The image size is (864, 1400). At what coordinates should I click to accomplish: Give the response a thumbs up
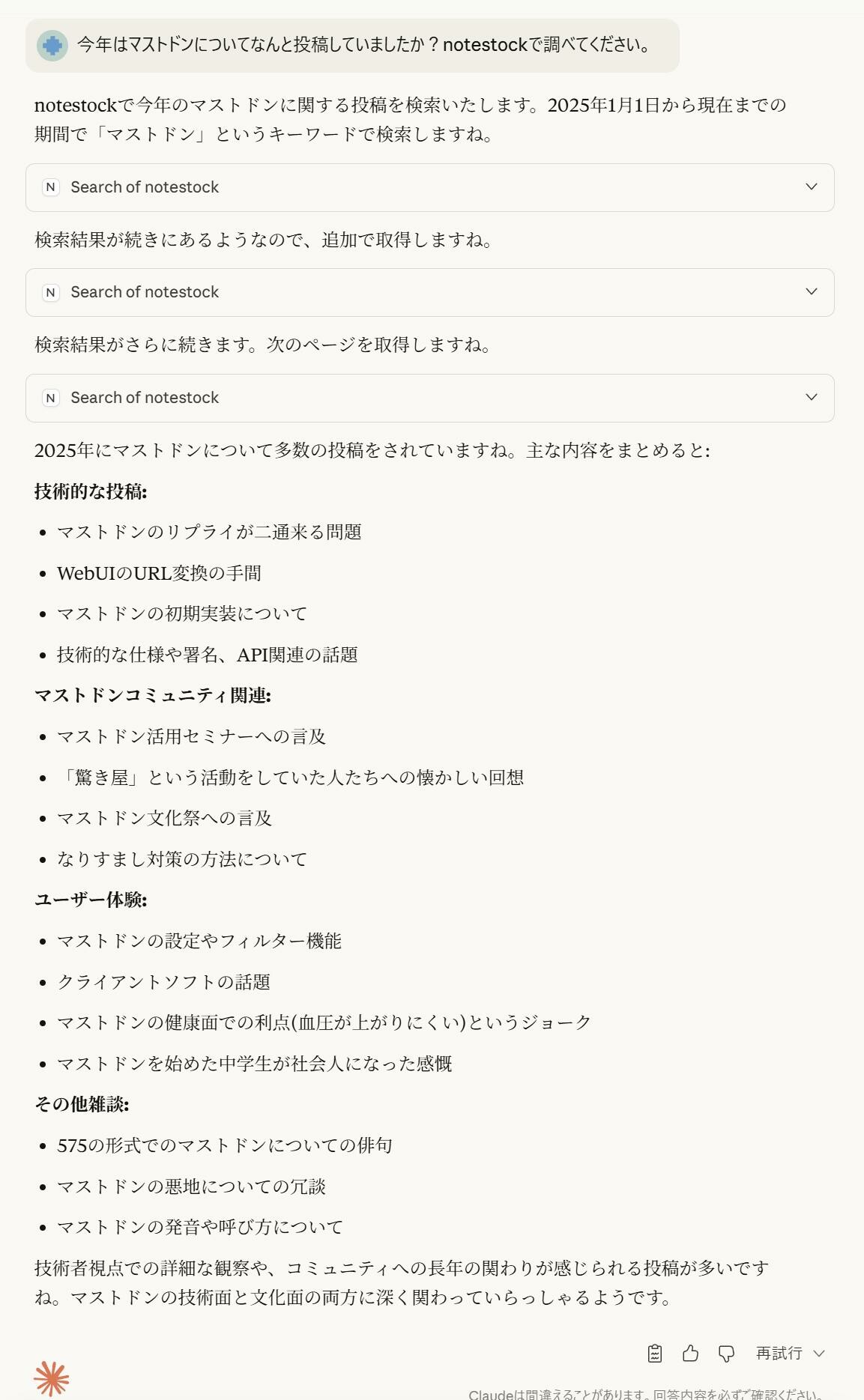tap(690, 1354)
